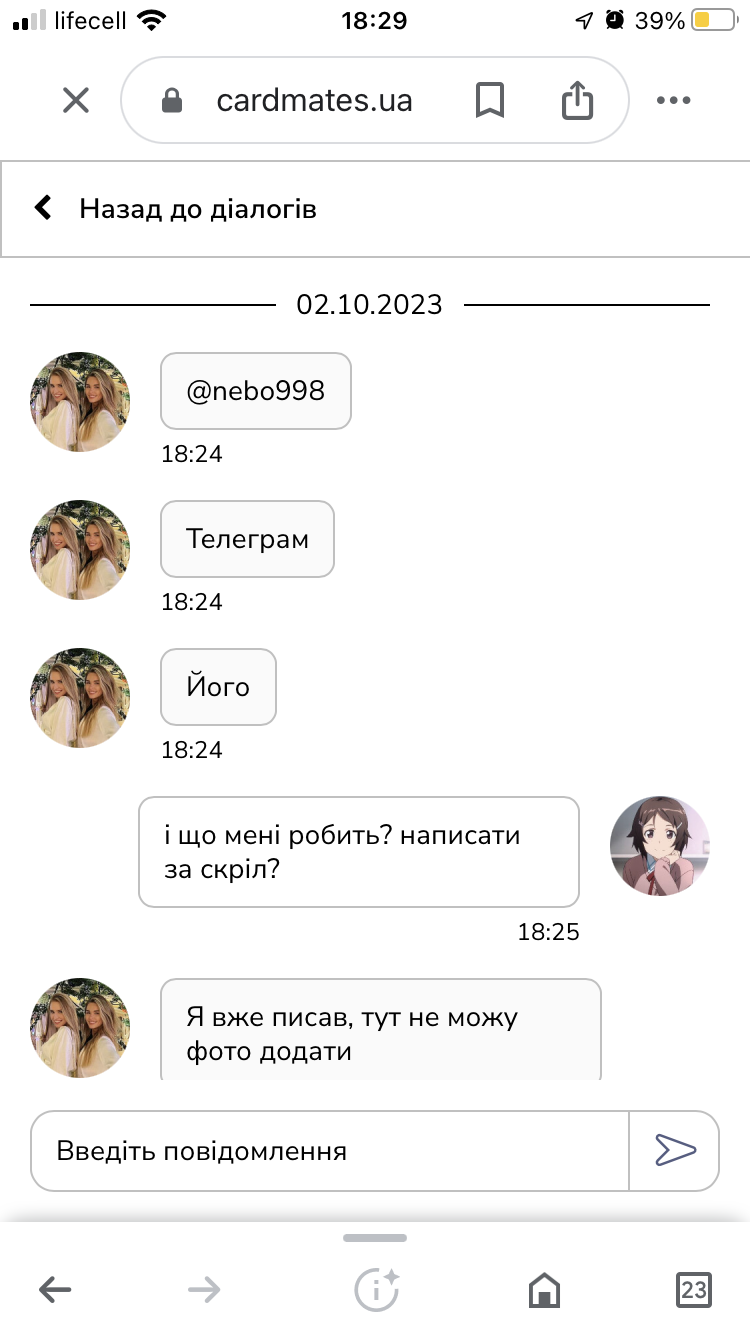Screen dimensions: 750x1334
Task: Focus the Введіть повідомлення message field
Action: [330, 1151]
